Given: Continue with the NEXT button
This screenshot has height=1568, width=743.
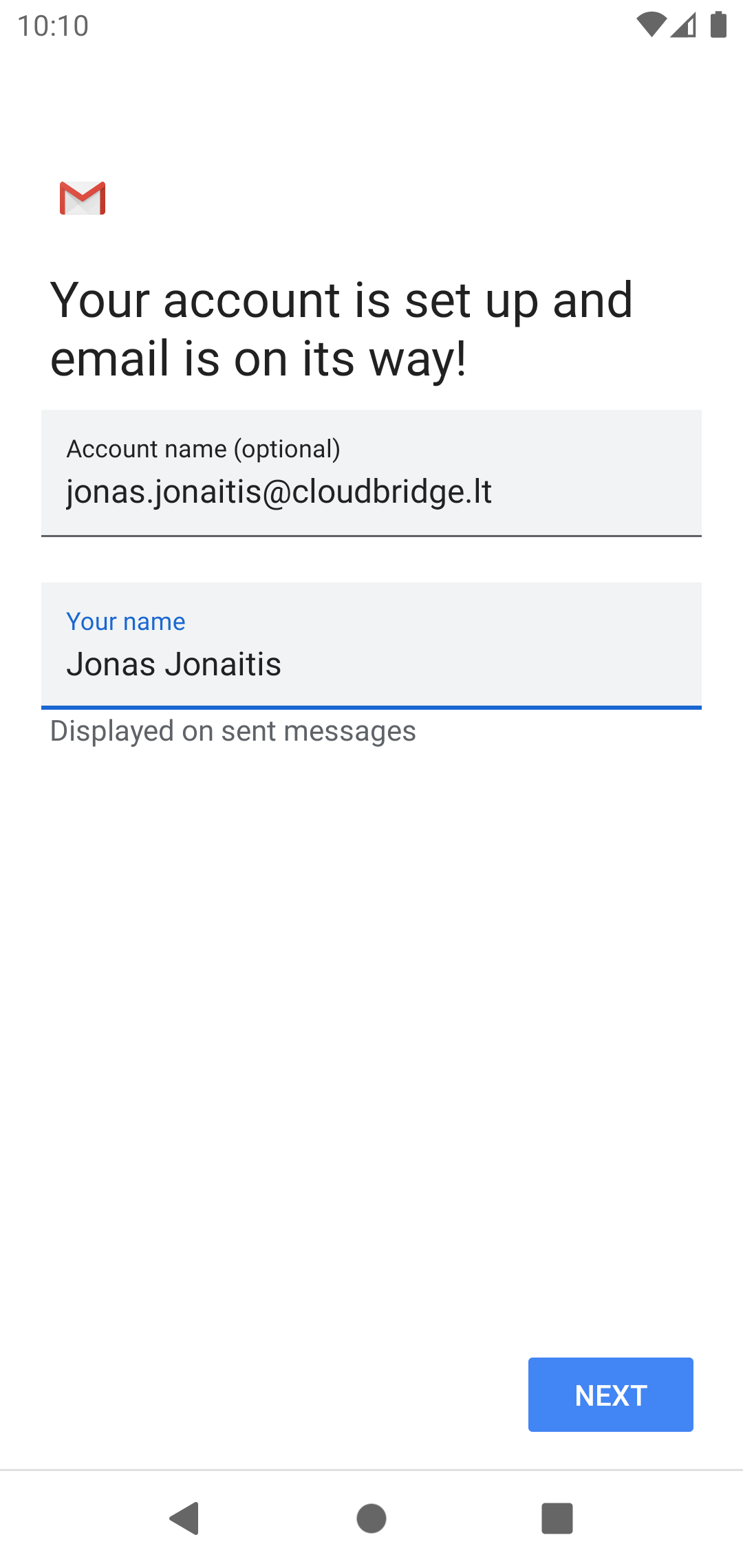Looking at the screenshot, I should [610, 1395].
